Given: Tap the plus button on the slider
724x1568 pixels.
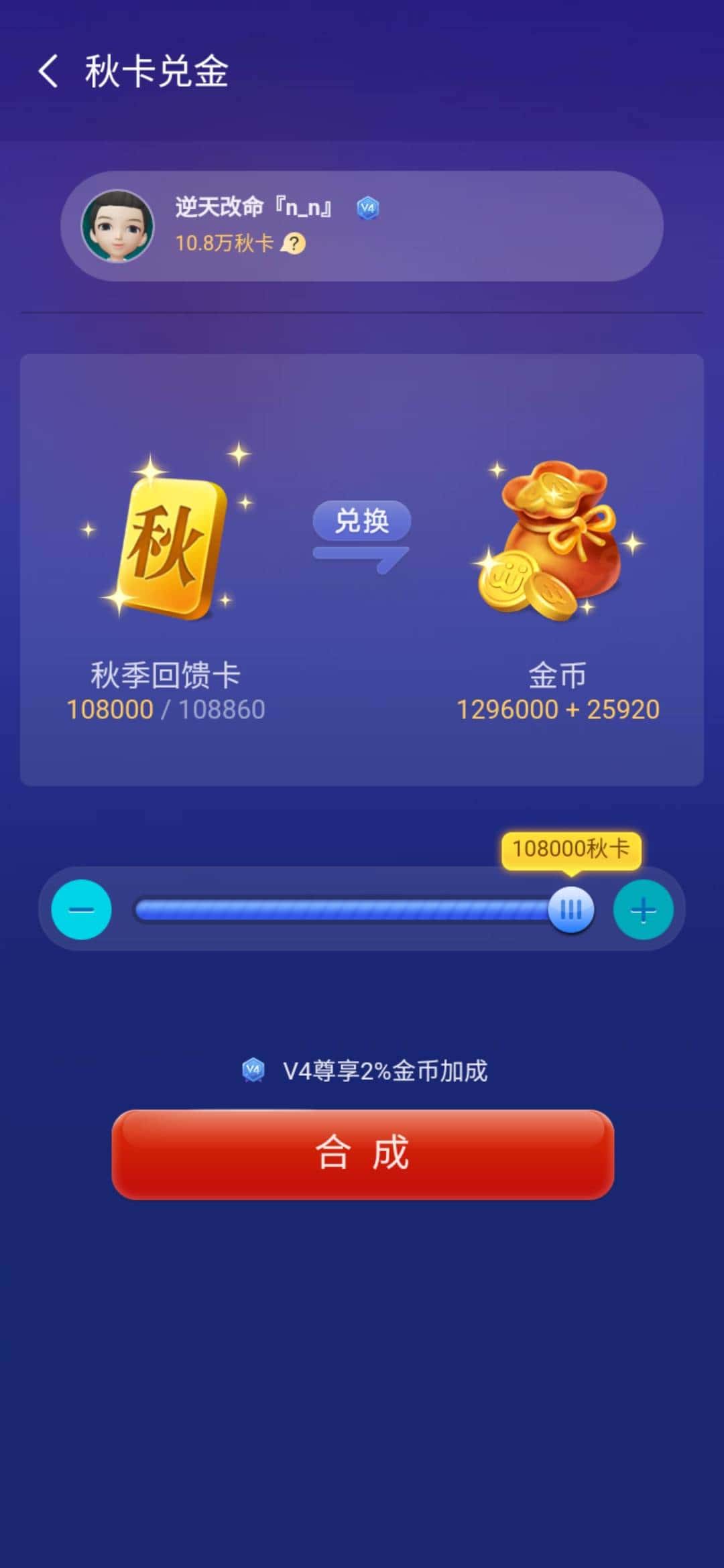Looking at the screenshot, I should point(642,909).
